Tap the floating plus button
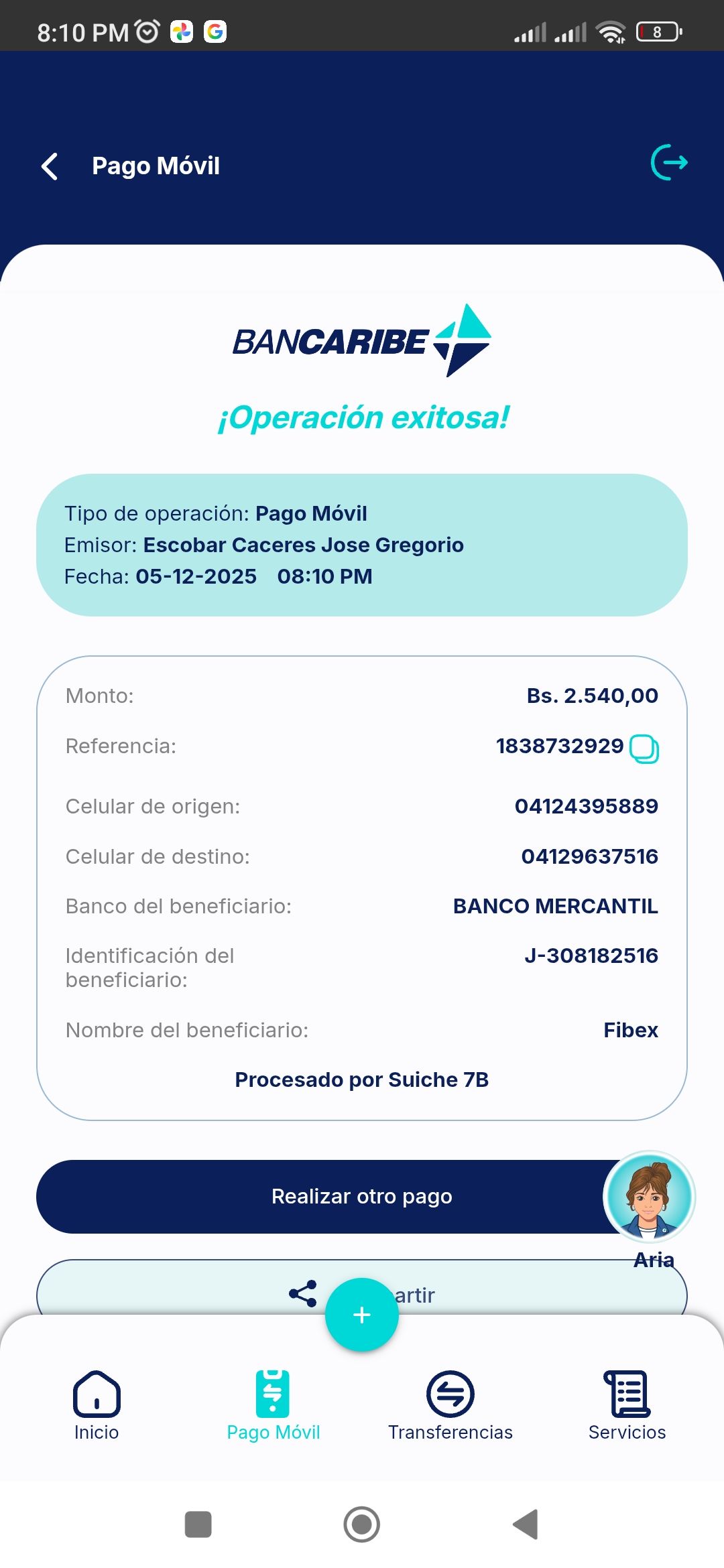This screenshot has height=1568, width=724. coord(362,1315)
